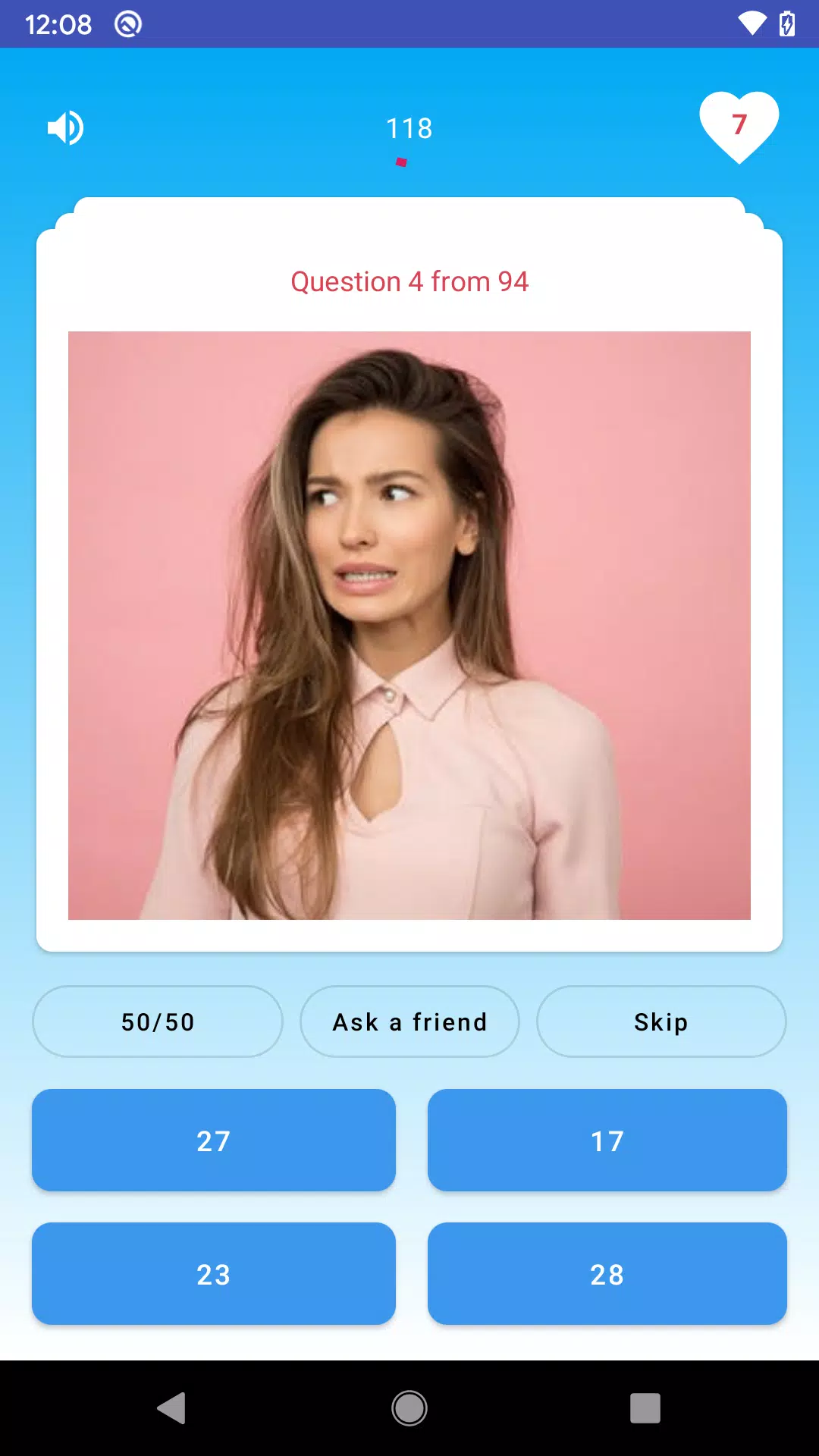The width and height of the screenshot is (819, 1456).
Task: Skip this question
Action: (661, 1021)
